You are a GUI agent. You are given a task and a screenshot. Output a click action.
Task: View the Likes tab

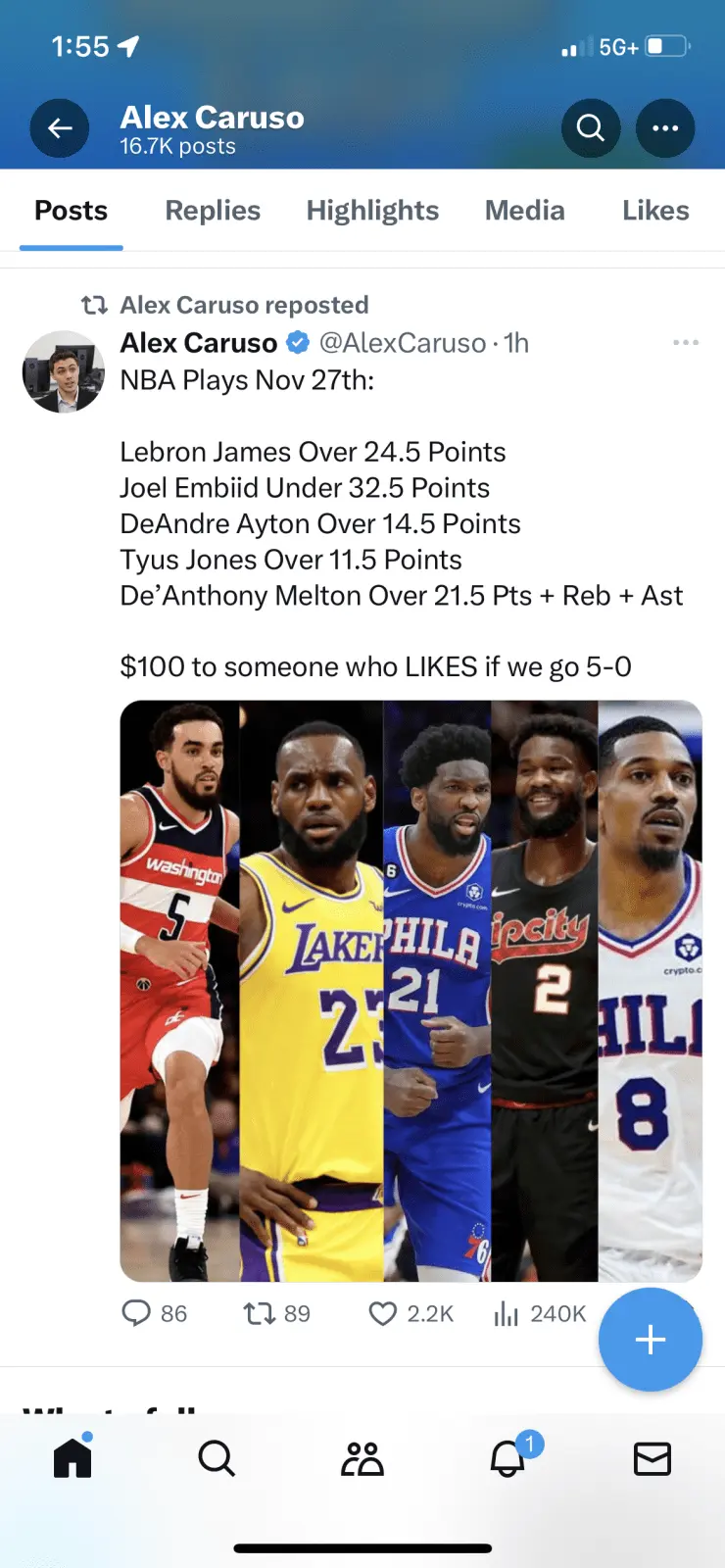(655, 211)
